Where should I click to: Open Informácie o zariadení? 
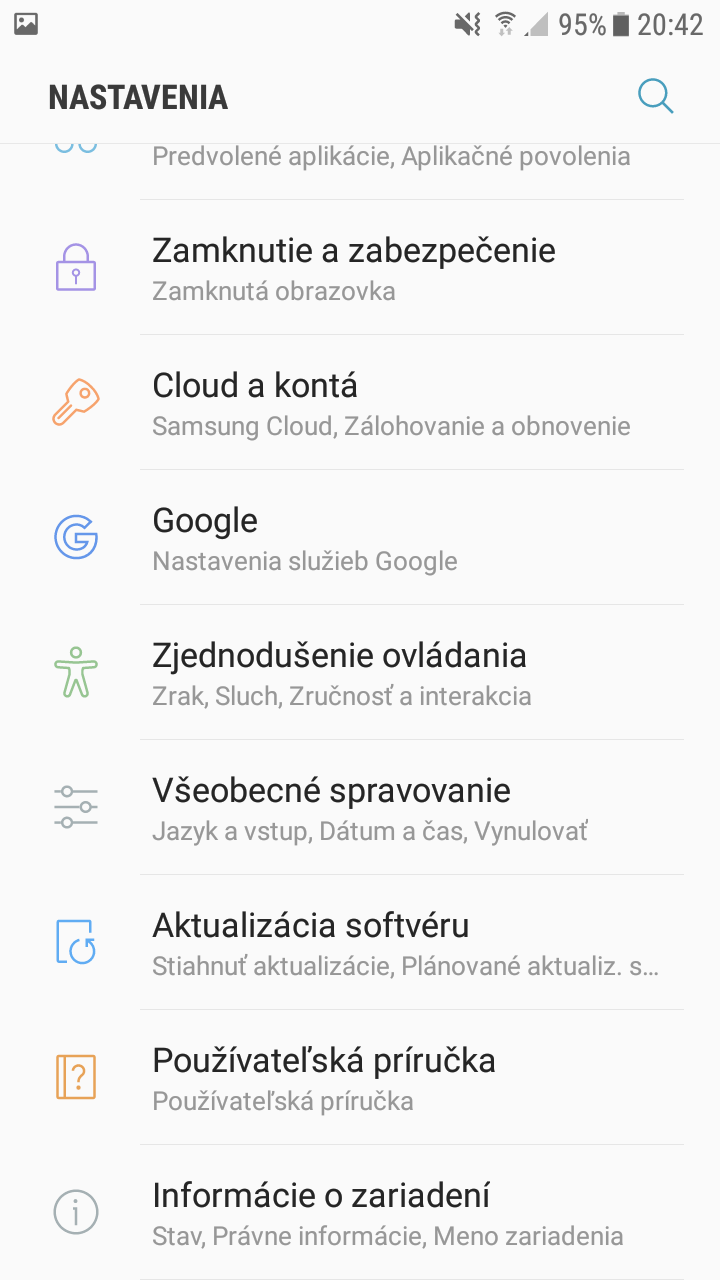(360, 1213)
